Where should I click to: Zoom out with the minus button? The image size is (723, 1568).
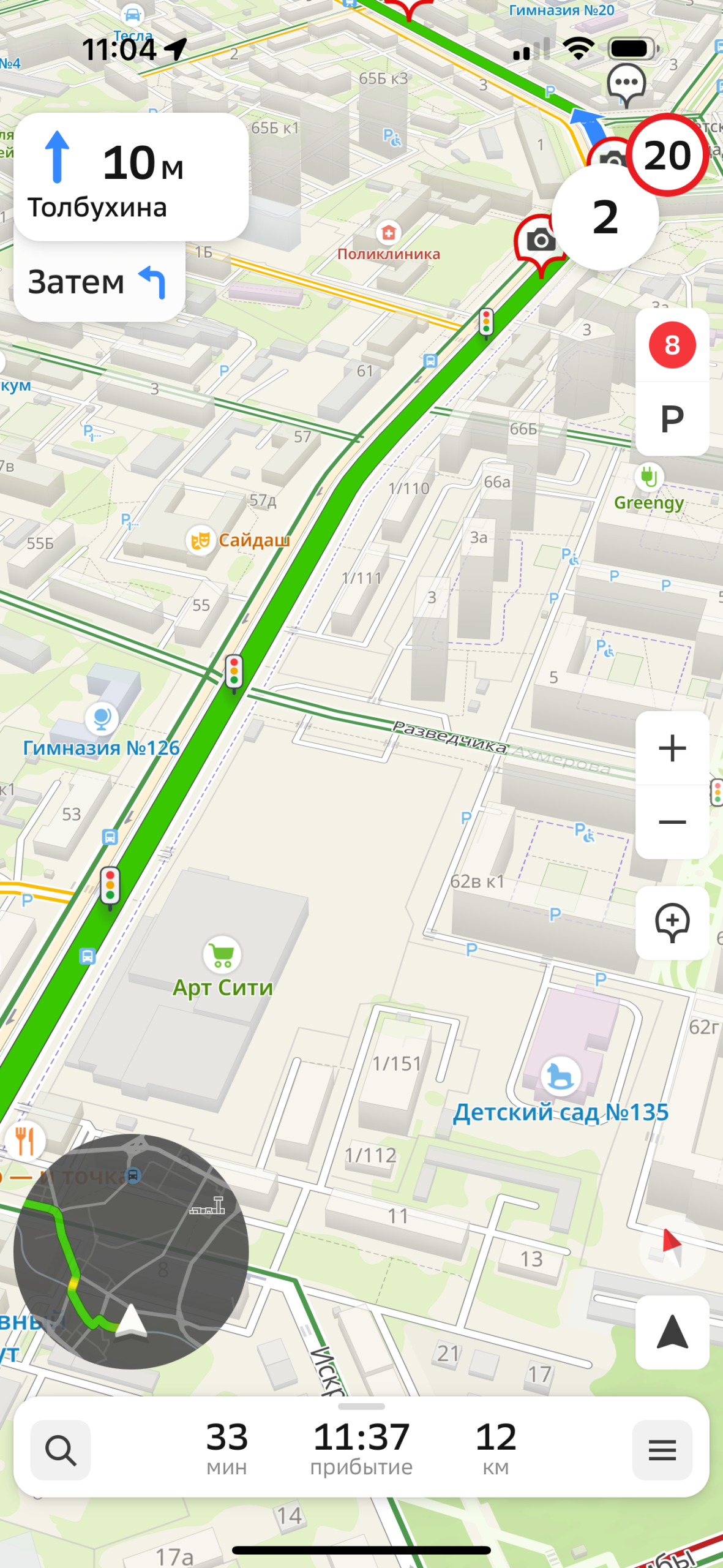pyautogui.click(x=672, y=822)
